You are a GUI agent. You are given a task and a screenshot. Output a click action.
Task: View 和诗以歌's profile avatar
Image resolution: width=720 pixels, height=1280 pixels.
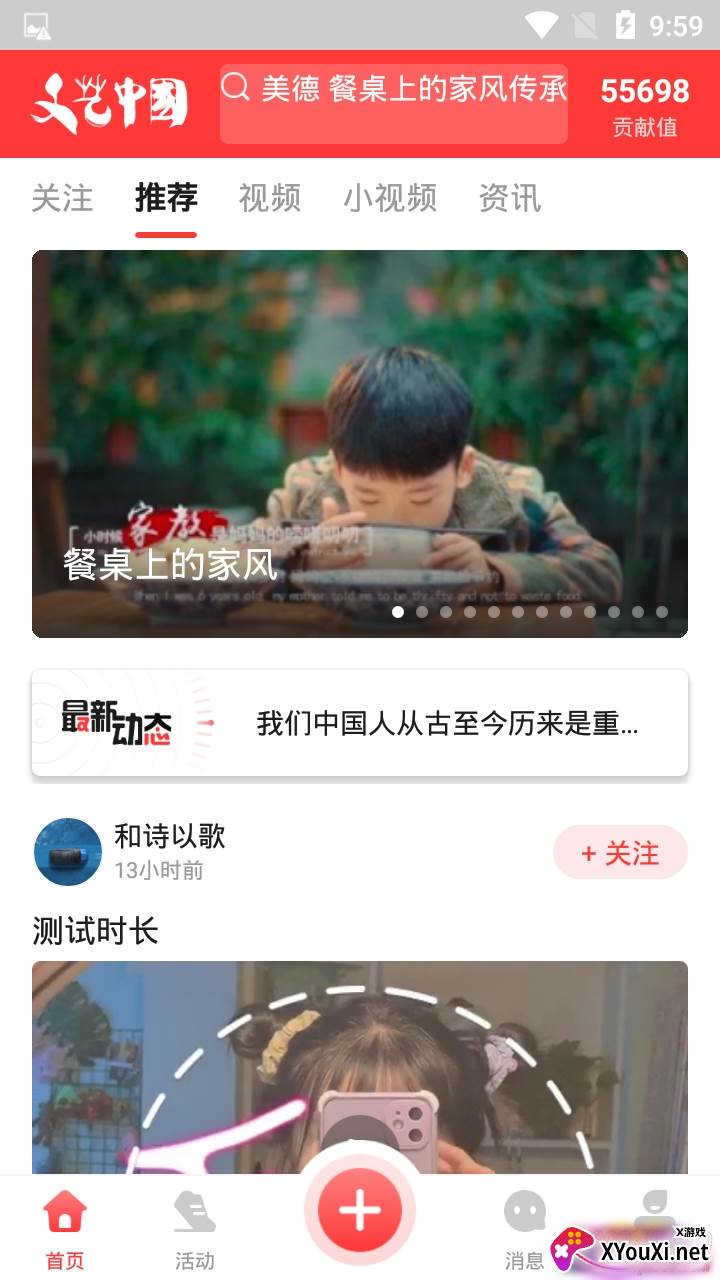[x=68, y=852]
